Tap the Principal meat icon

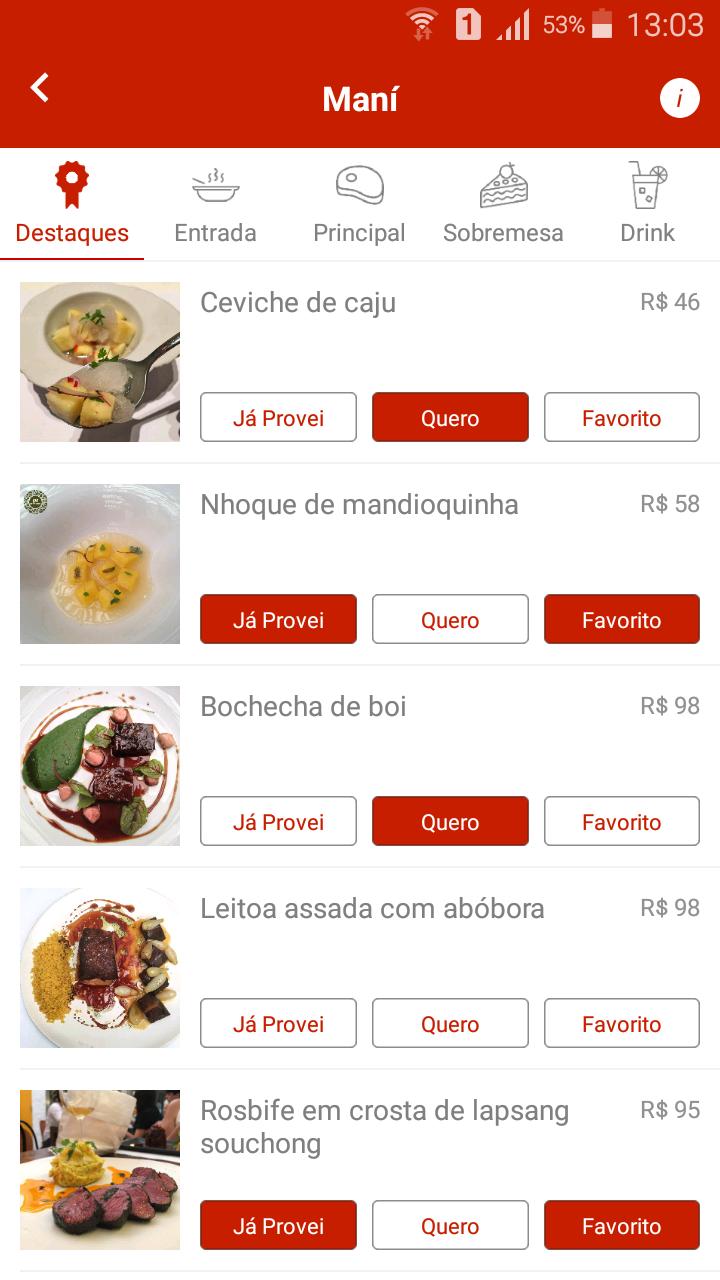pos(359,186)
